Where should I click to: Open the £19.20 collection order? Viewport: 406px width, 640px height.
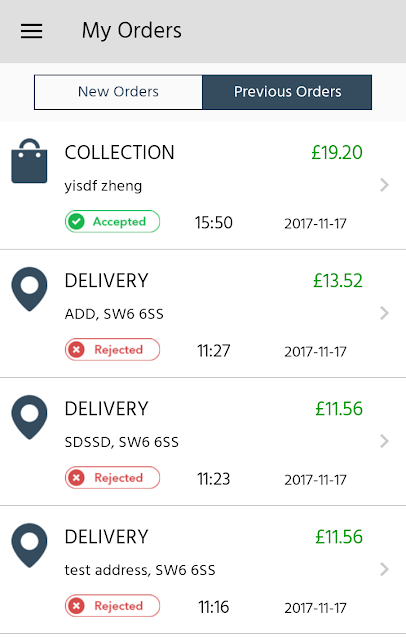(203, 186)
